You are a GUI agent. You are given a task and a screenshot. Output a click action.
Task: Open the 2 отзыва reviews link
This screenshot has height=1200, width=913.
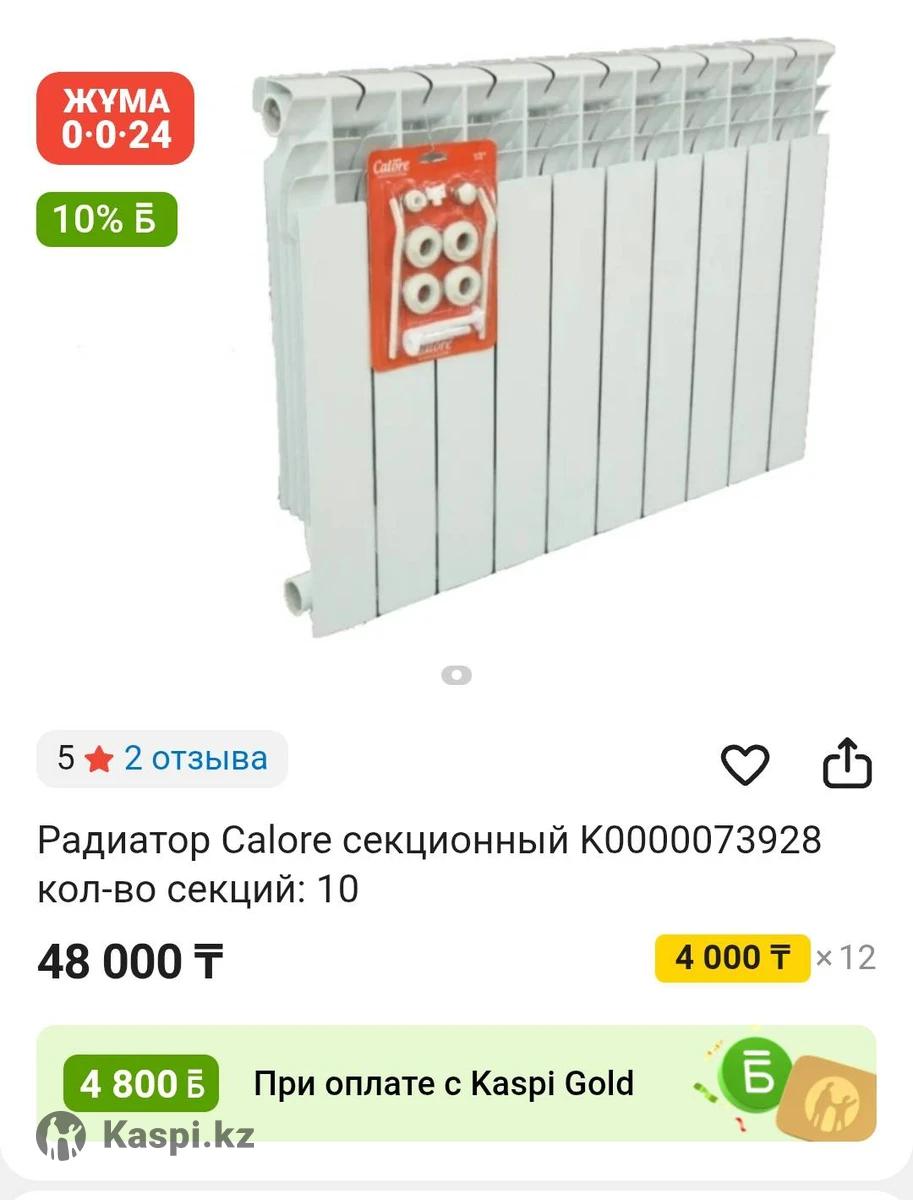(195, 759)
